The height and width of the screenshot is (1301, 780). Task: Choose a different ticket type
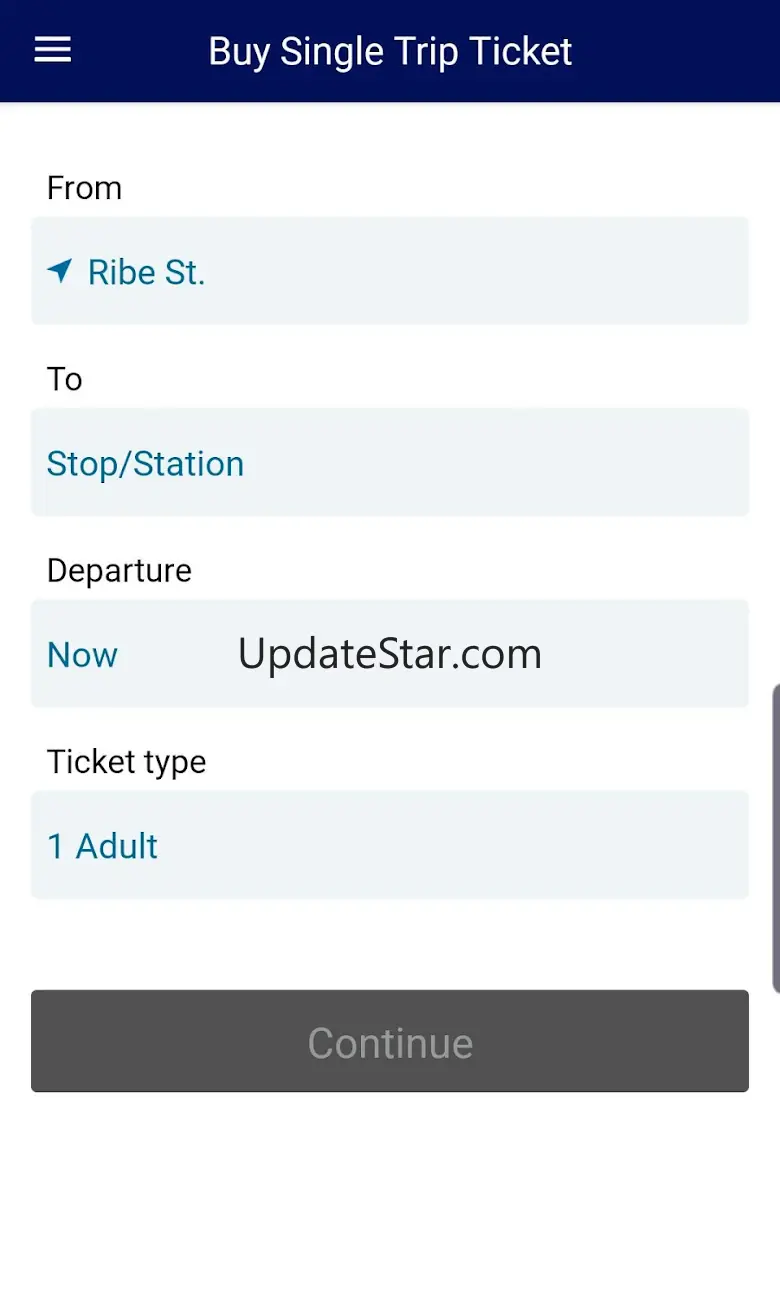(x=389, y=845)
